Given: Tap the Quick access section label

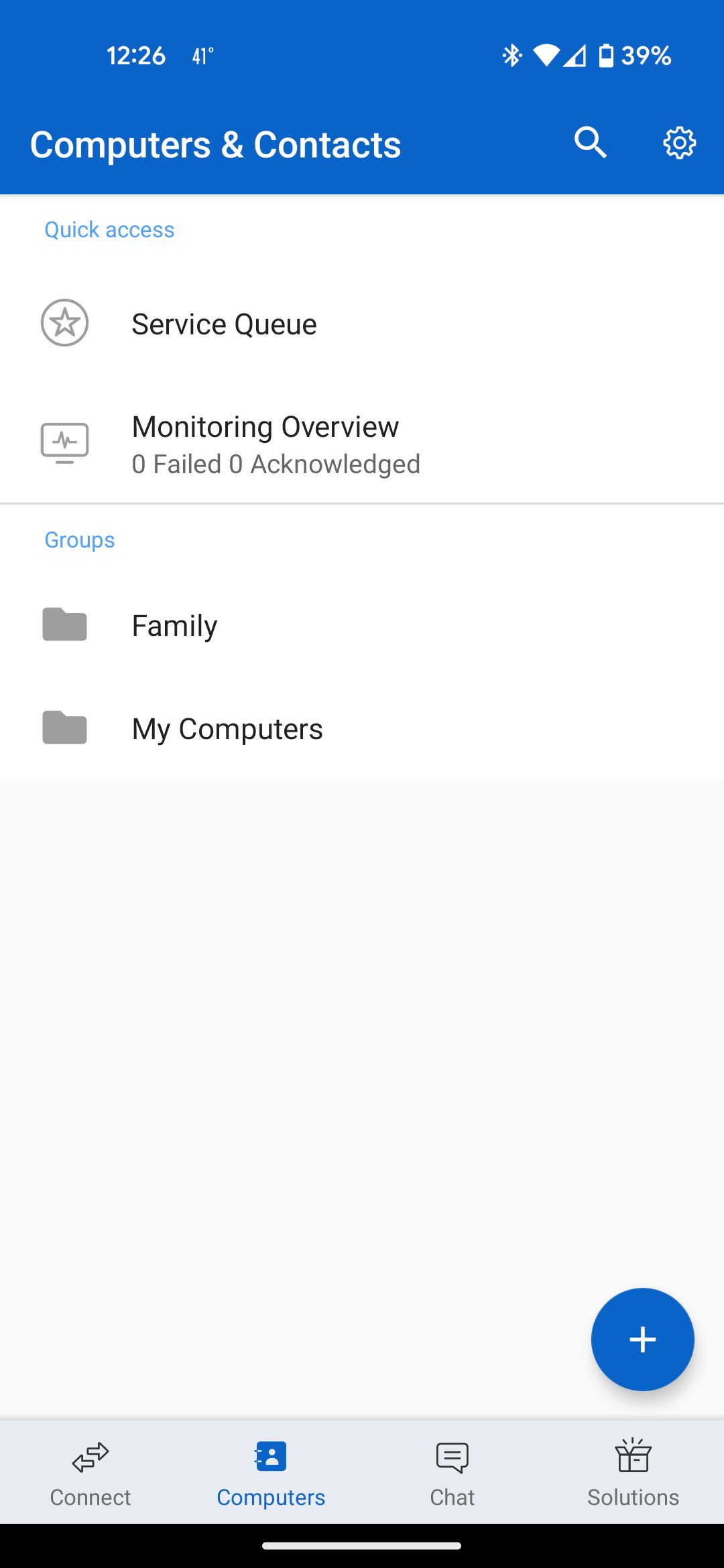Looking at the screenshot, I should (109, 229).
